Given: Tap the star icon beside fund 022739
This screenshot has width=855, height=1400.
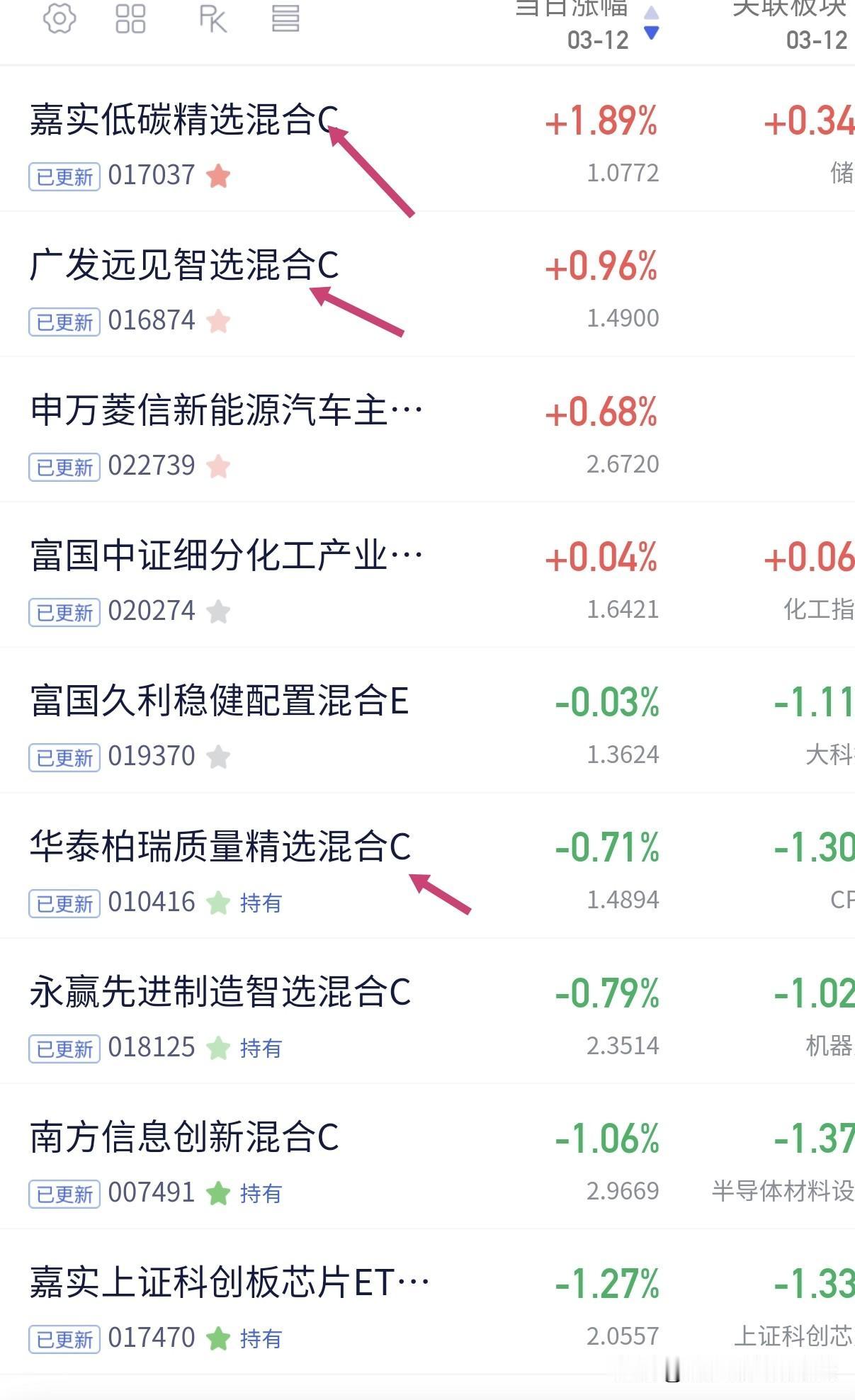Looking at the screenshot, I should 220,465.
